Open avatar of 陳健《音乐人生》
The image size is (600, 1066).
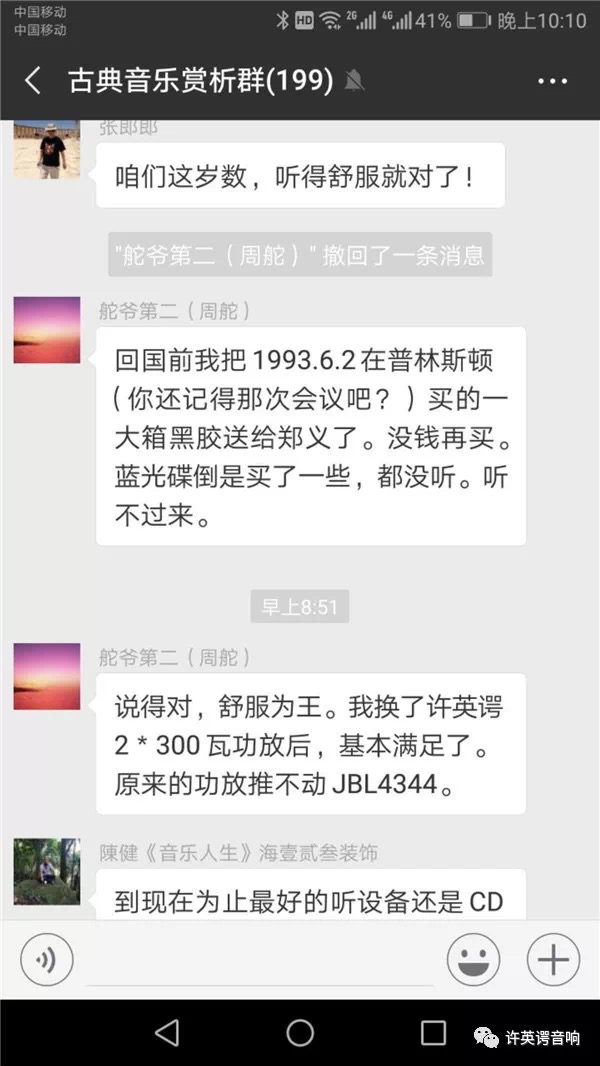pos(46,871)
